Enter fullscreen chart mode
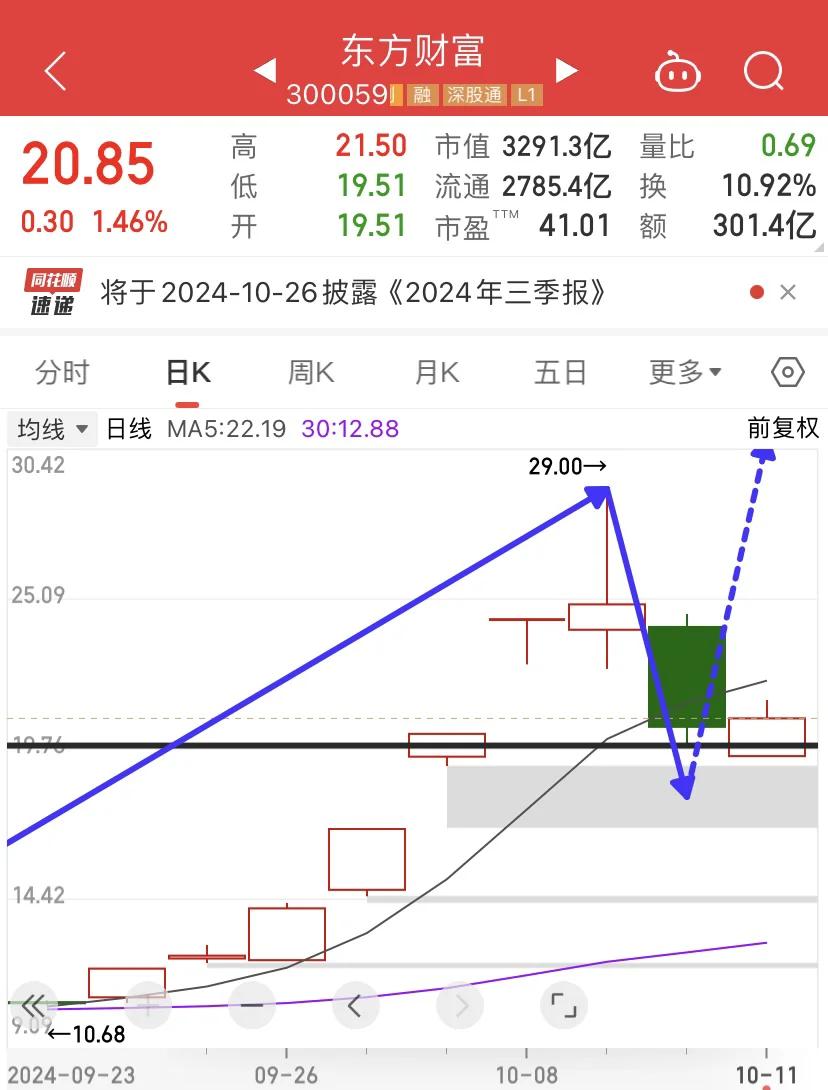Image resolution: width=828 pixels, height=1090 pixels. pyautogui.click(x=564, y=1005)
